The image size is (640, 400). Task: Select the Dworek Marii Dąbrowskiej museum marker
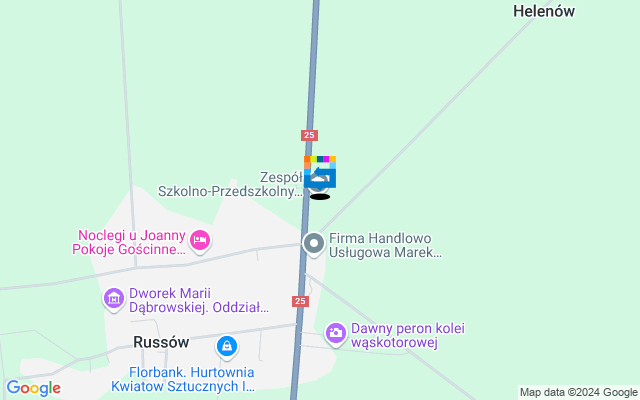pyautogui.click(x=114, y=298)
